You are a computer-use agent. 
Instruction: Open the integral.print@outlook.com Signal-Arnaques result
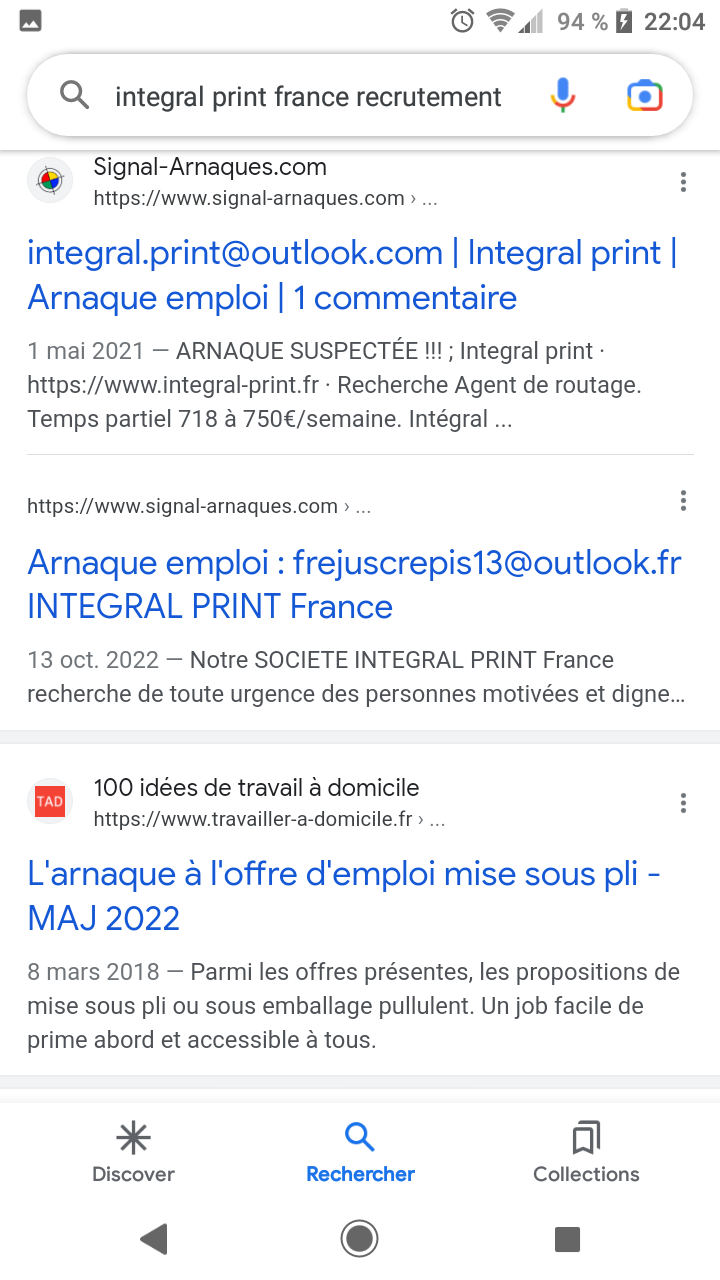[352, 275]
